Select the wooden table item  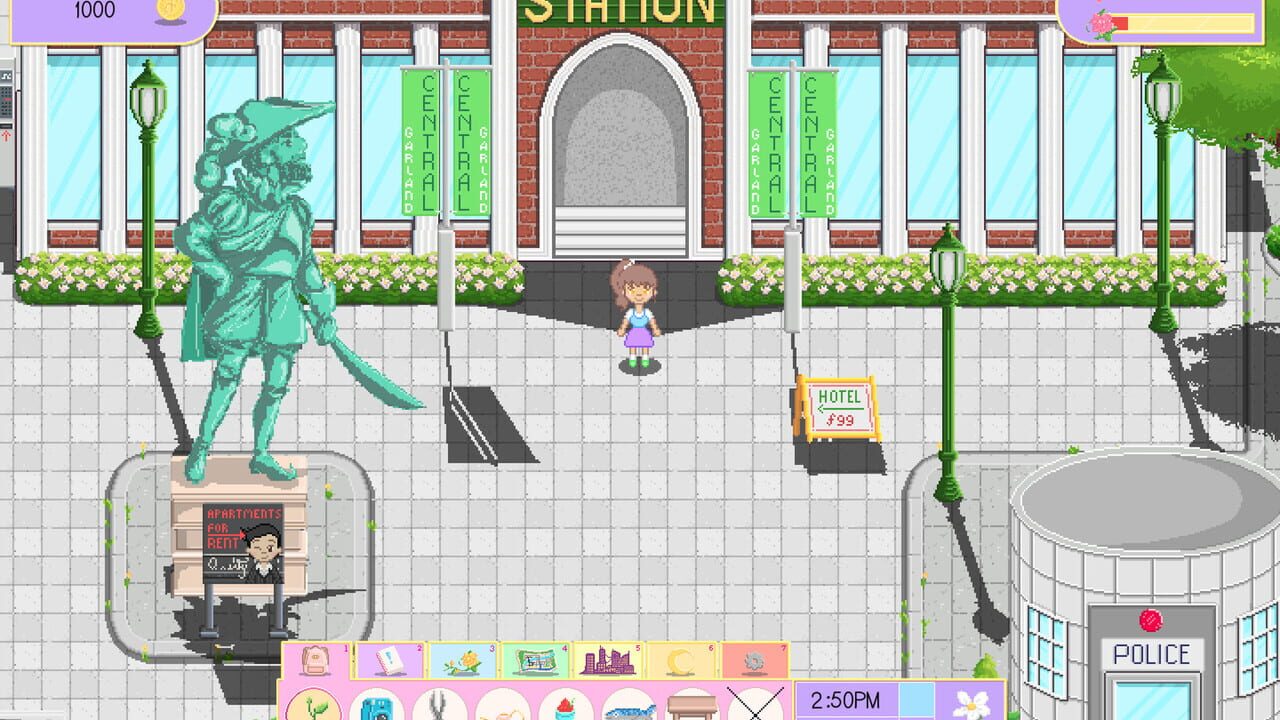point(692,706)
